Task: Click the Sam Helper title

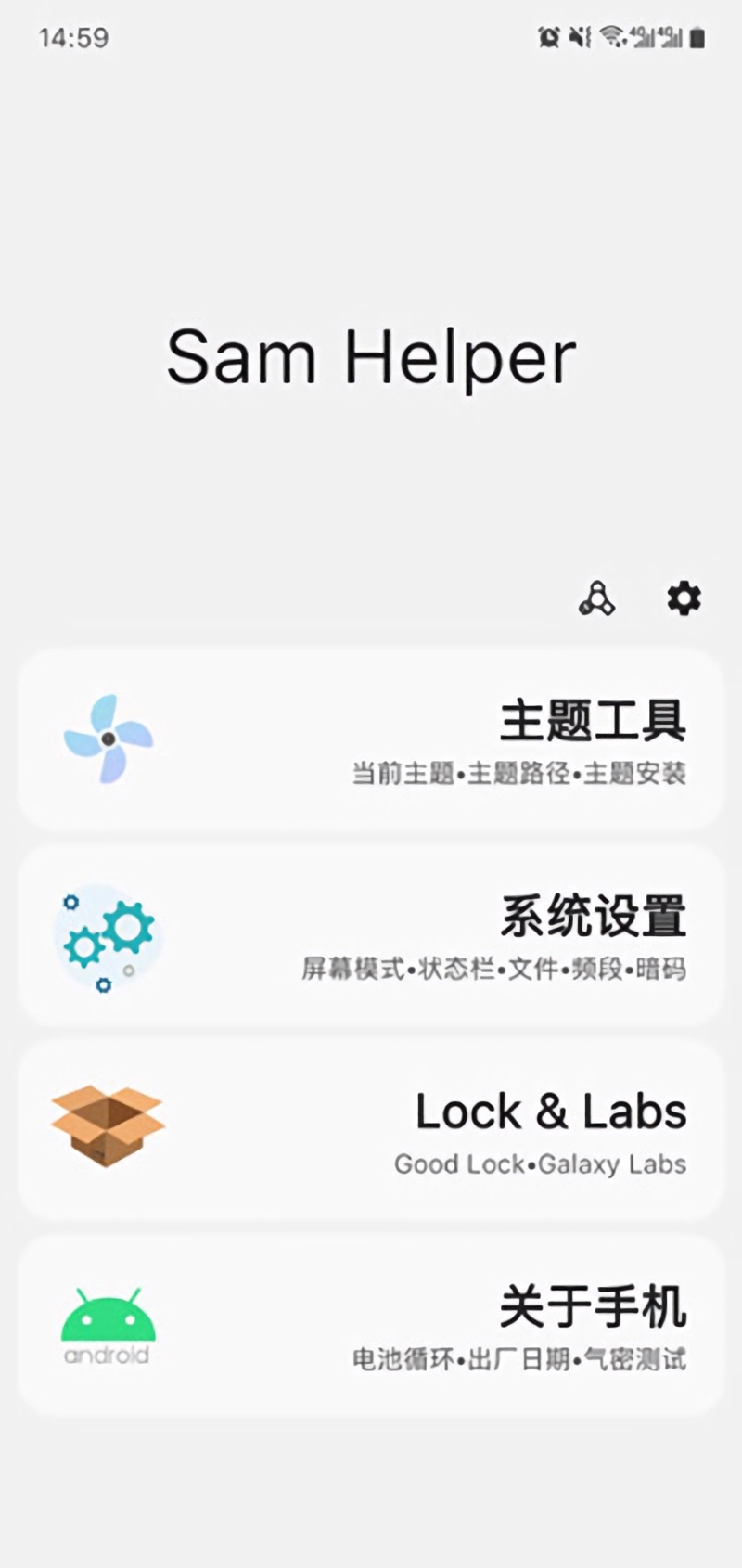Action: pos(371,359)
